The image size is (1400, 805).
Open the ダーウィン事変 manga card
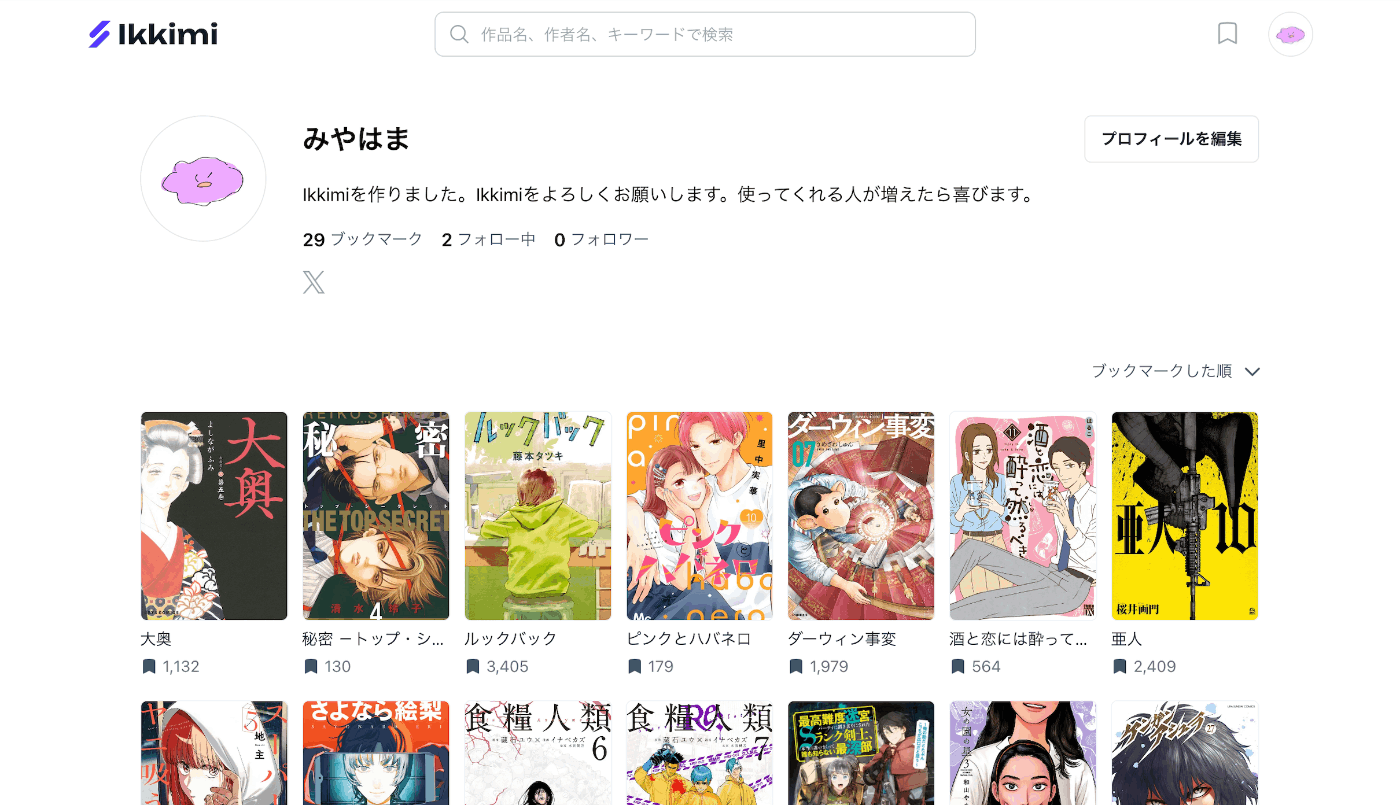pyautogui.click(x=861, y=516)
